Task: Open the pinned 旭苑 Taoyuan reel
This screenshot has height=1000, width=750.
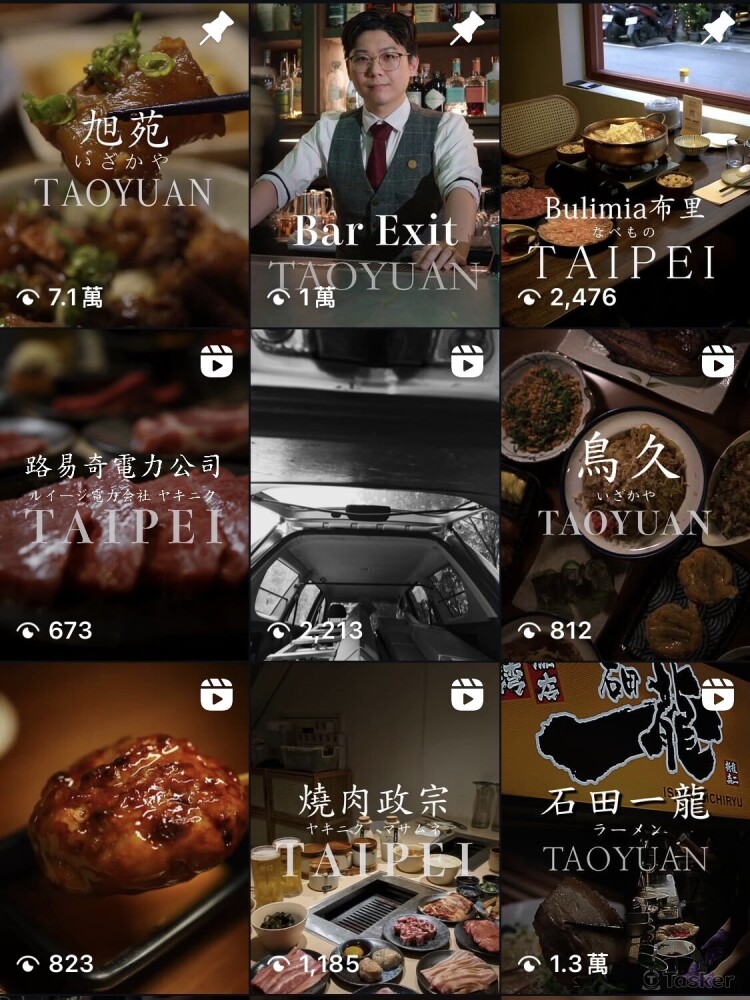Action: coord(123,165)
